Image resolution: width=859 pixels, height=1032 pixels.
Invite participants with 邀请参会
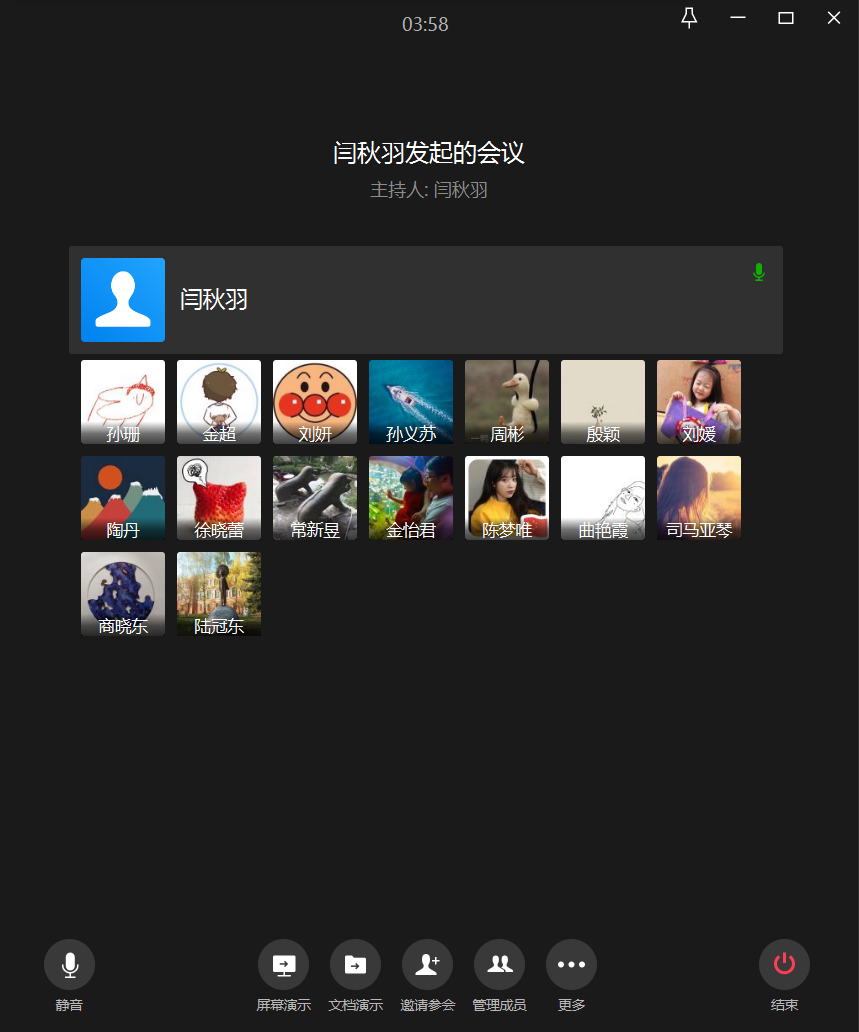click(x=427, y=965)
